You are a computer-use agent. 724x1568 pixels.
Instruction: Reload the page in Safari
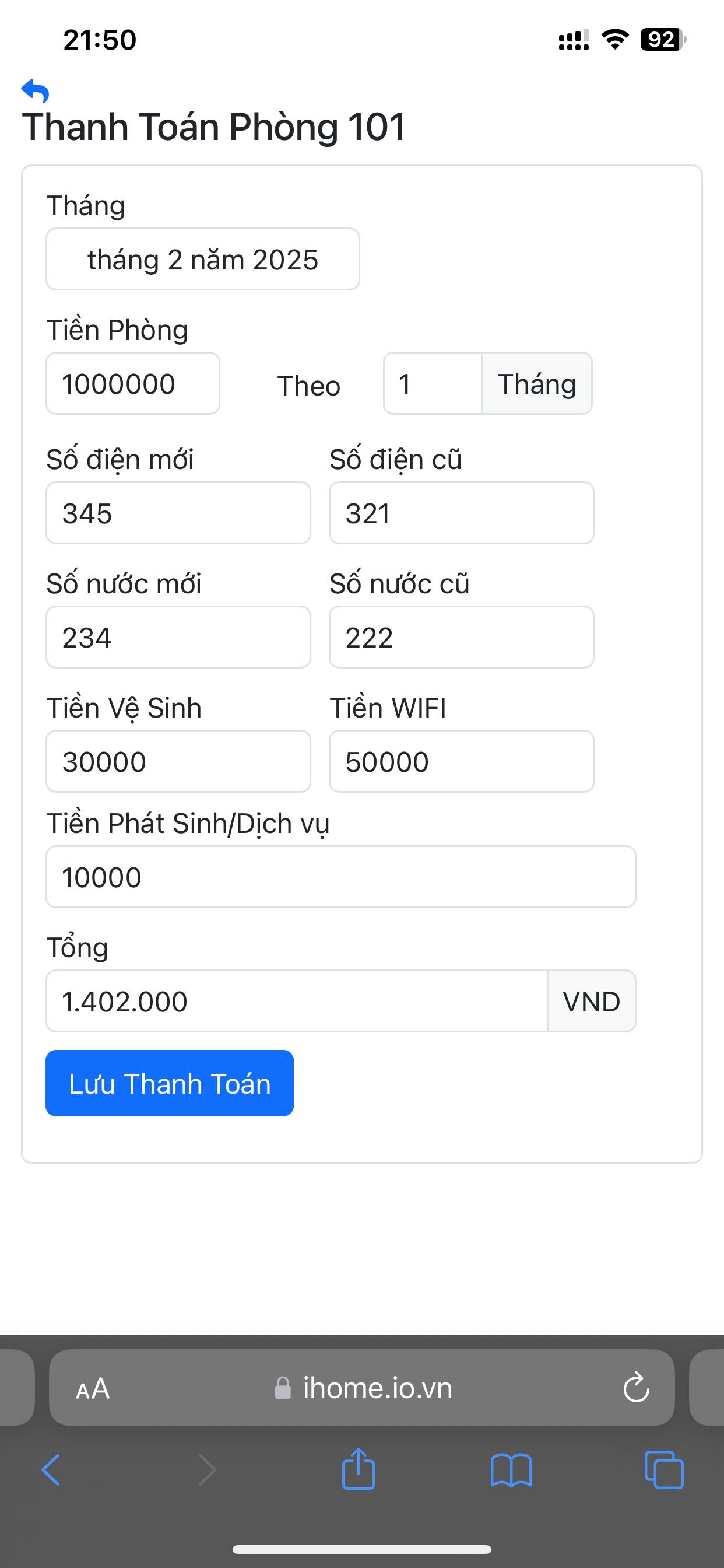coord(637,1388)
